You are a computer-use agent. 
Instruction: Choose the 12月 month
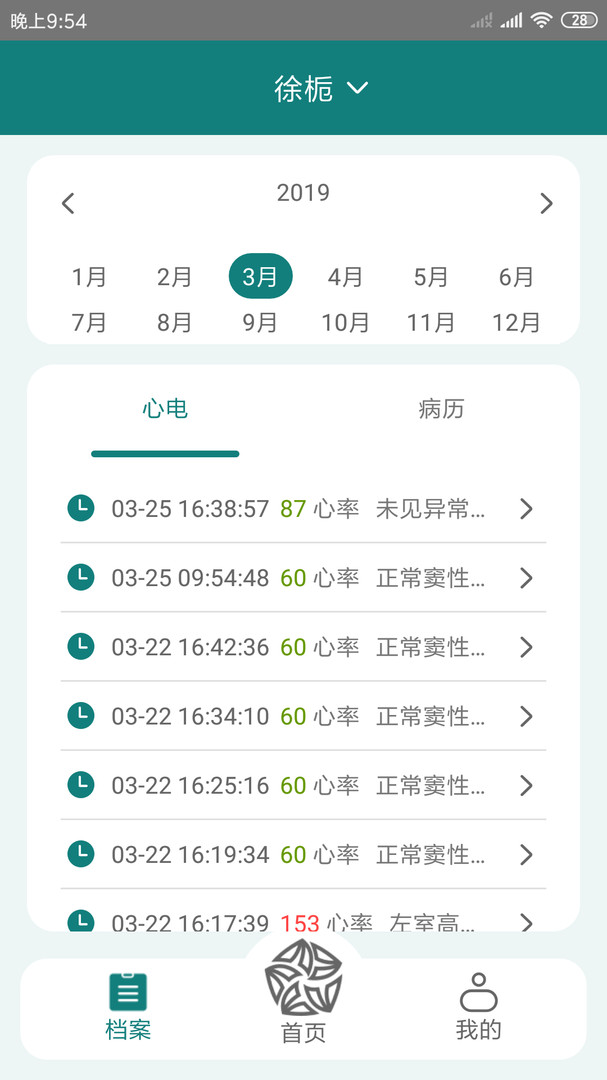tap(516, 322)
